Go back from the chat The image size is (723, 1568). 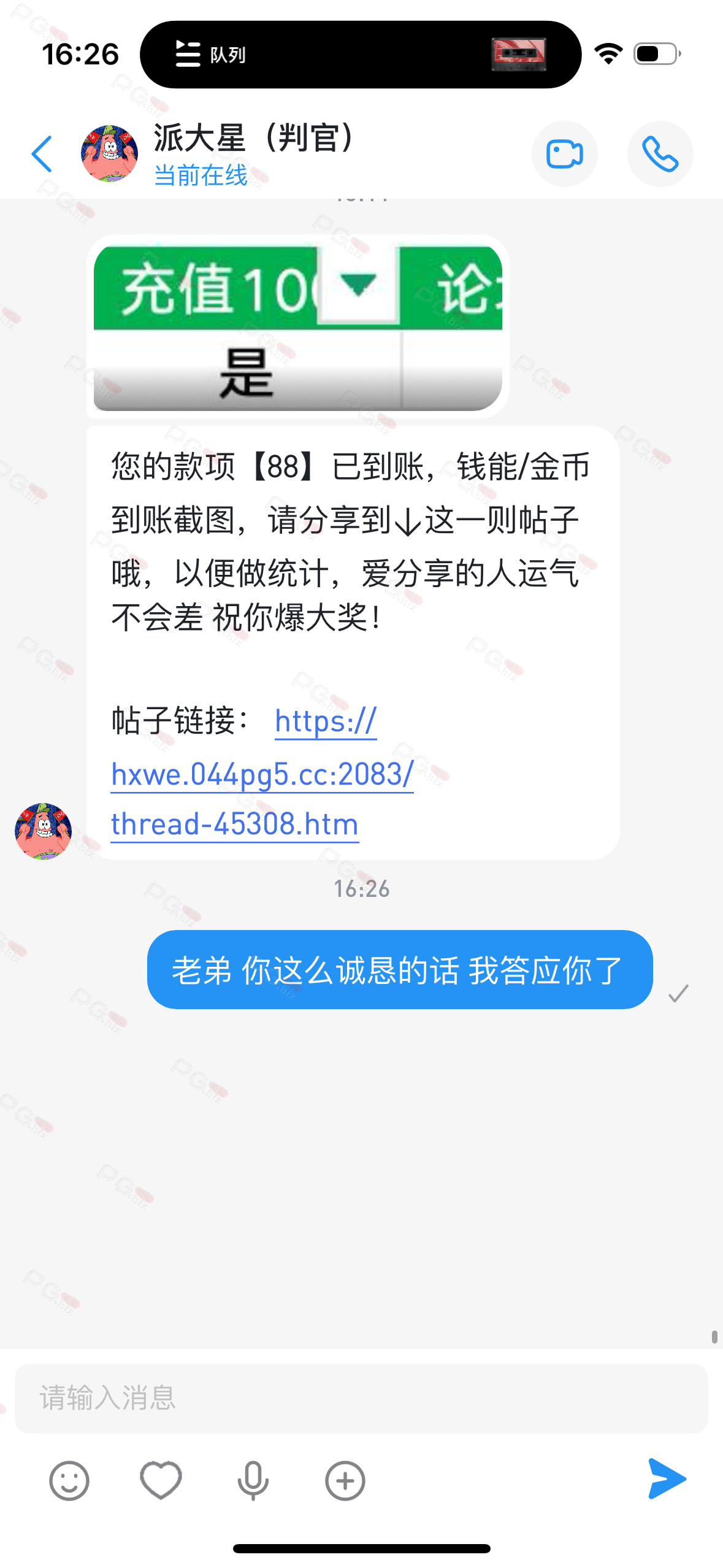[42, 154]
